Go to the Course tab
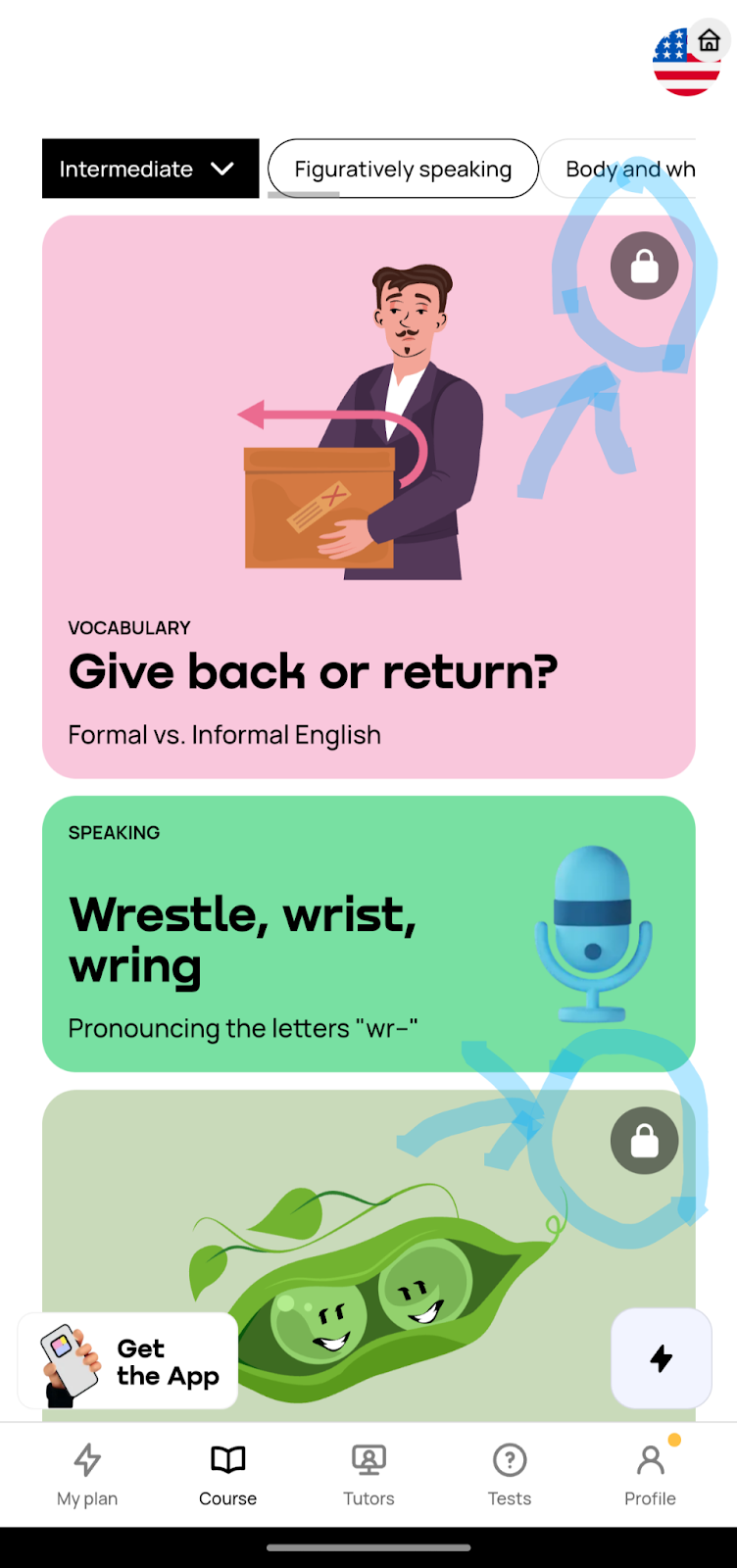Viewport: 737px width, 1568px height. click(227, 1473)
